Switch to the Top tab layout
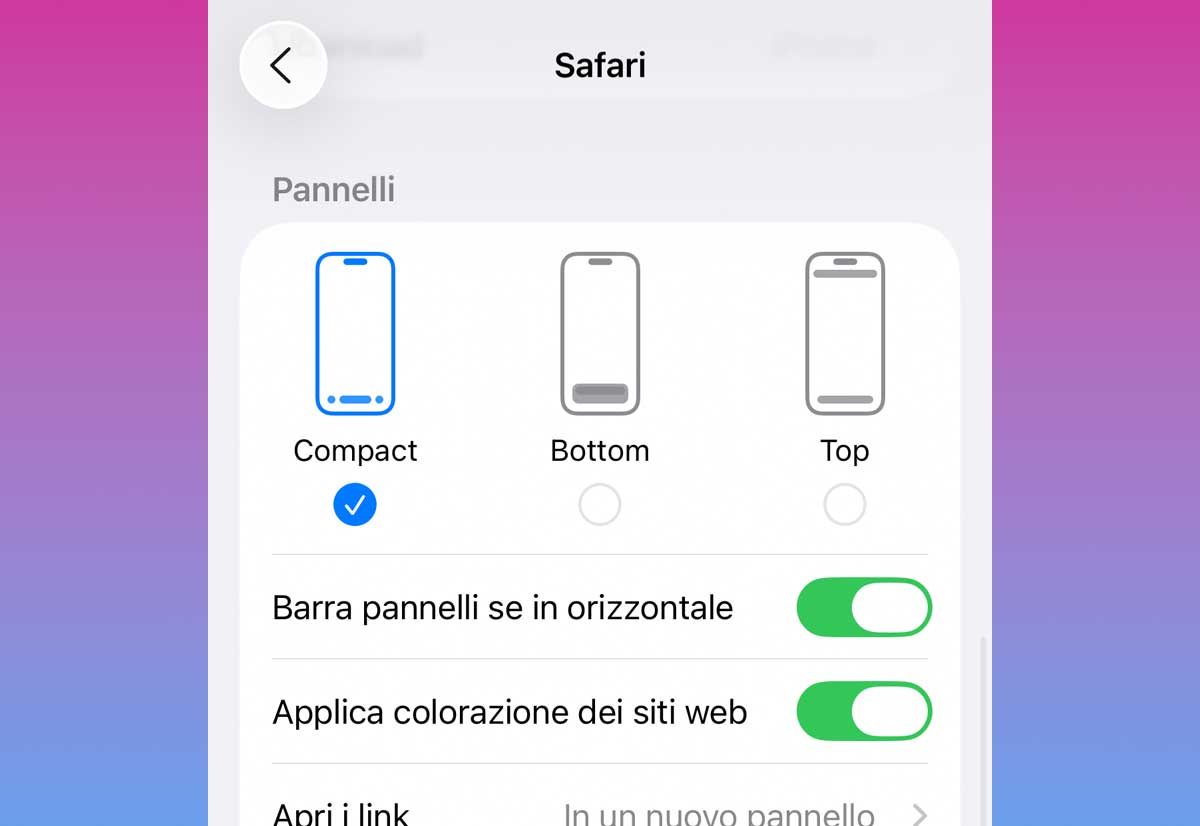Viewport: 1200px width, 826px height. (x=844, y=505)
